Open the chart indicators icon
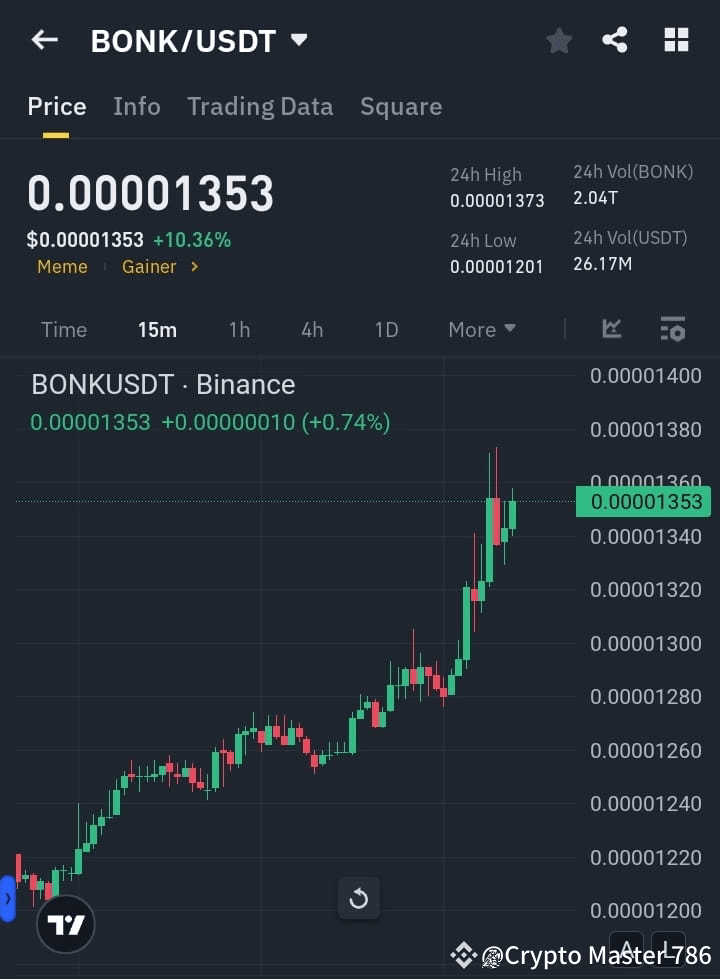This screenshot has height=979, width=720. point(611,329)
